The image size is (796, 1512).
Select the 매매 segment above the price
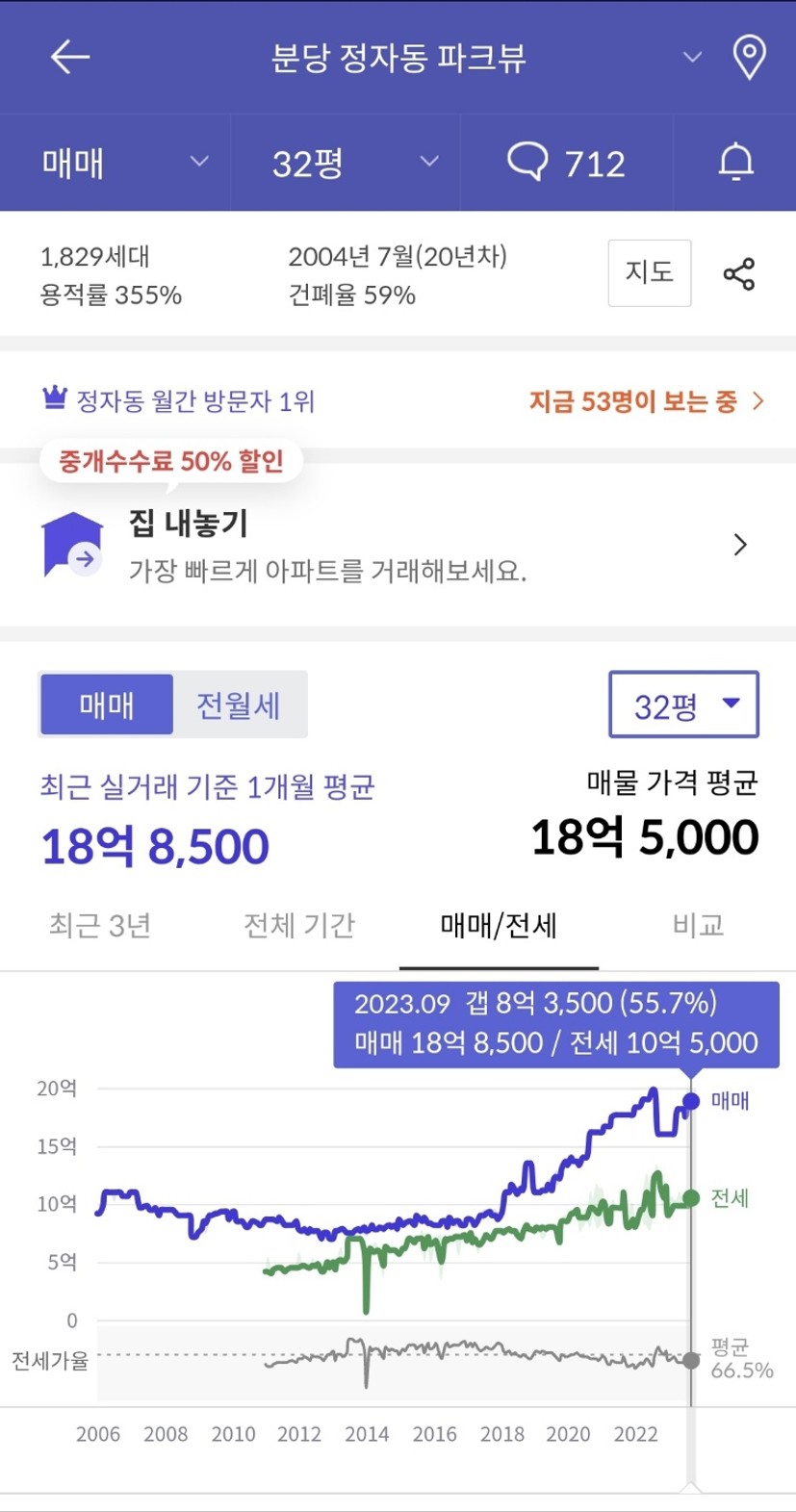click(x=106, y=705)
